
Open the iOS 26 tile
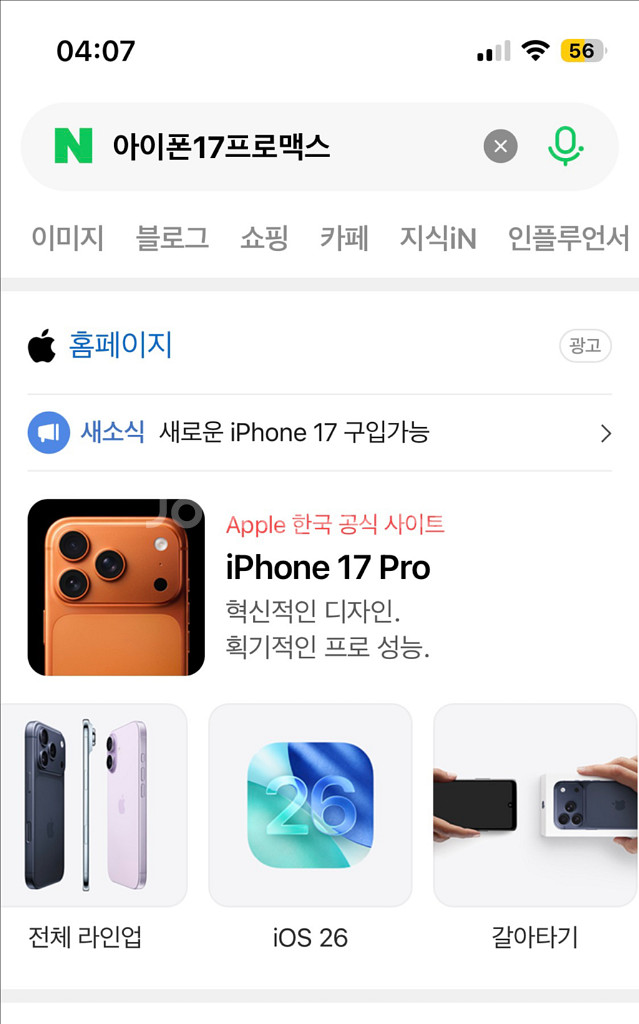310,827
